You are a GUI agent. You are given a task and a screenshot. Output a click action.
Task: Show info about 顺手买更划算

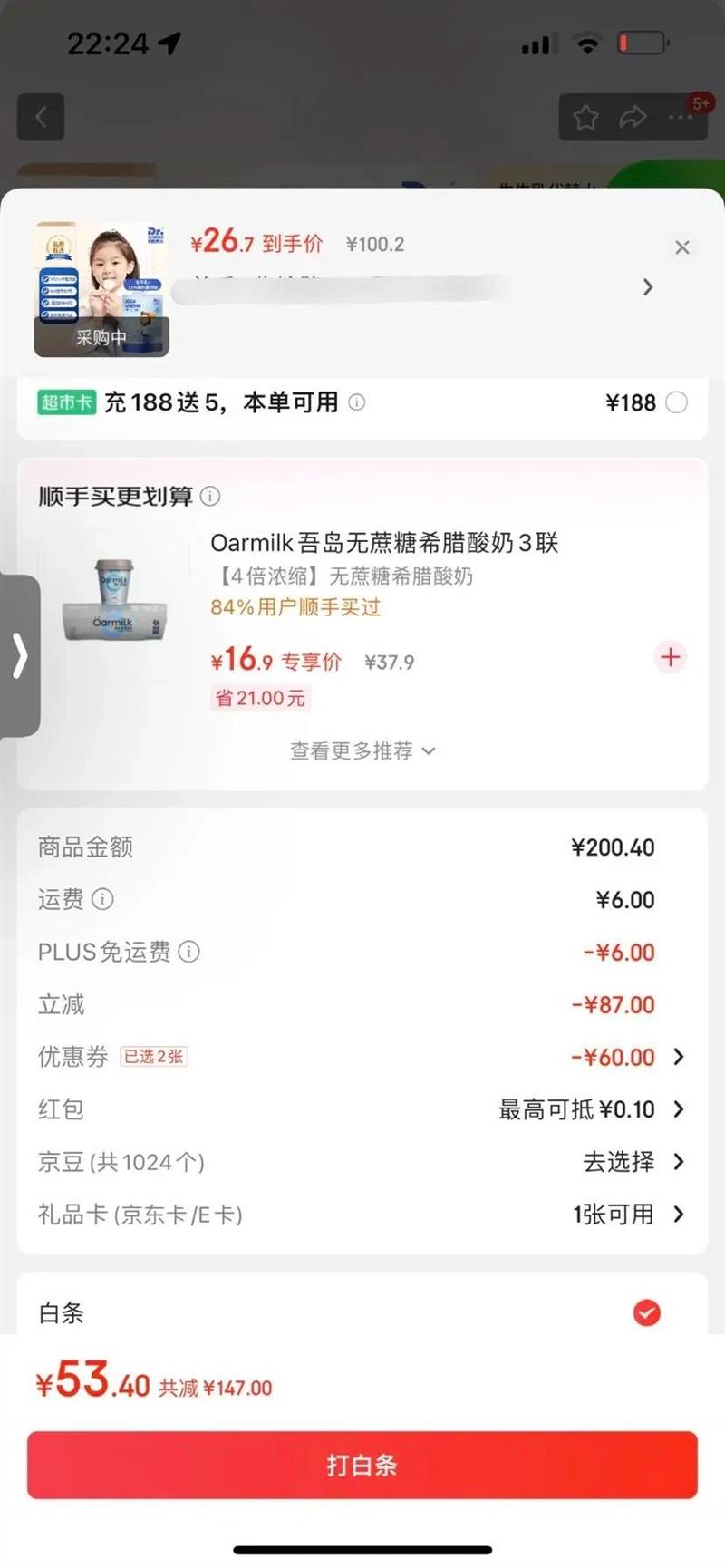210,496
